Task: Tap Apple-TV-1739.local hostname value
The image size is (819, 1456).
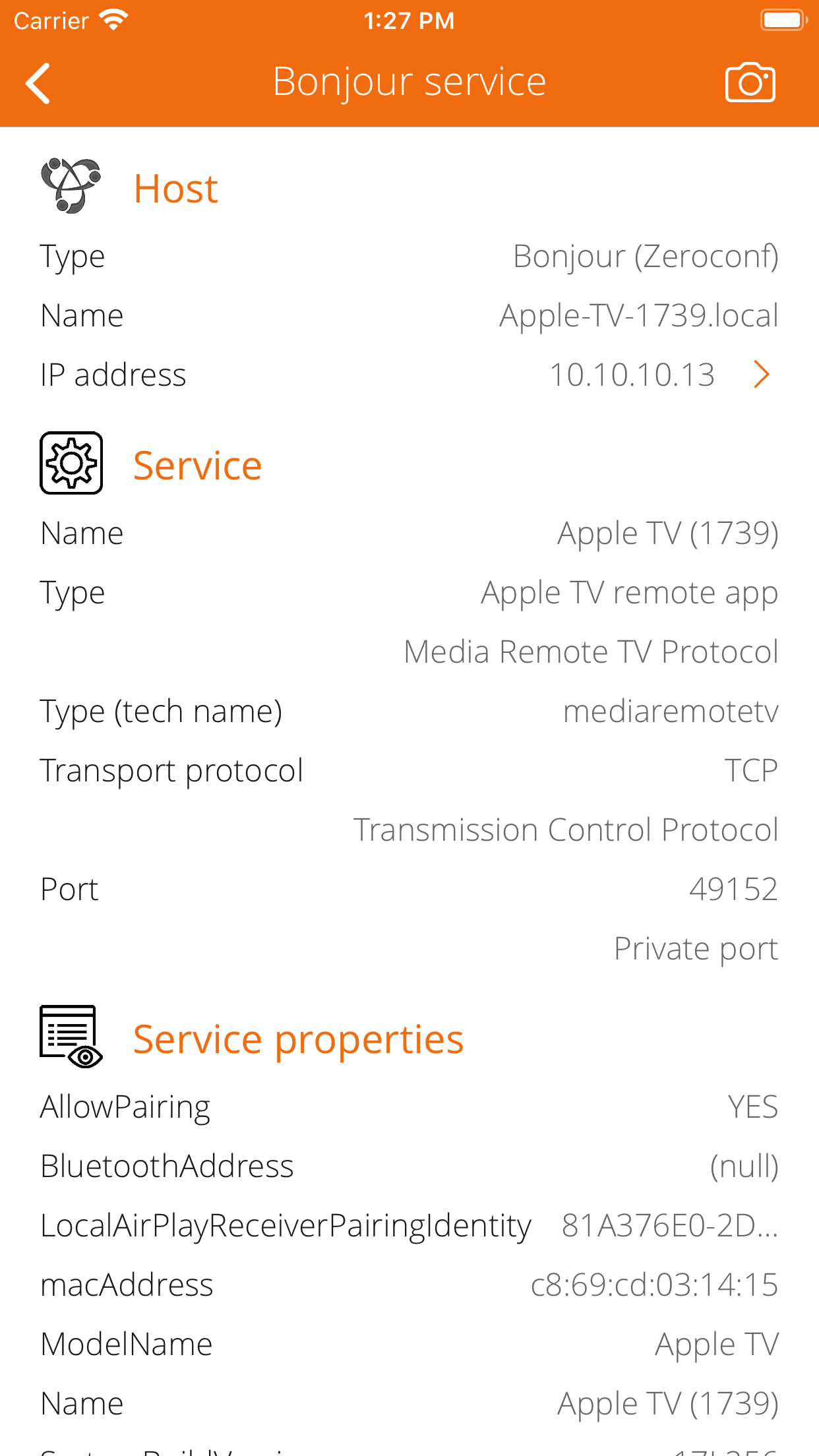Action: [x=638, y=315]
